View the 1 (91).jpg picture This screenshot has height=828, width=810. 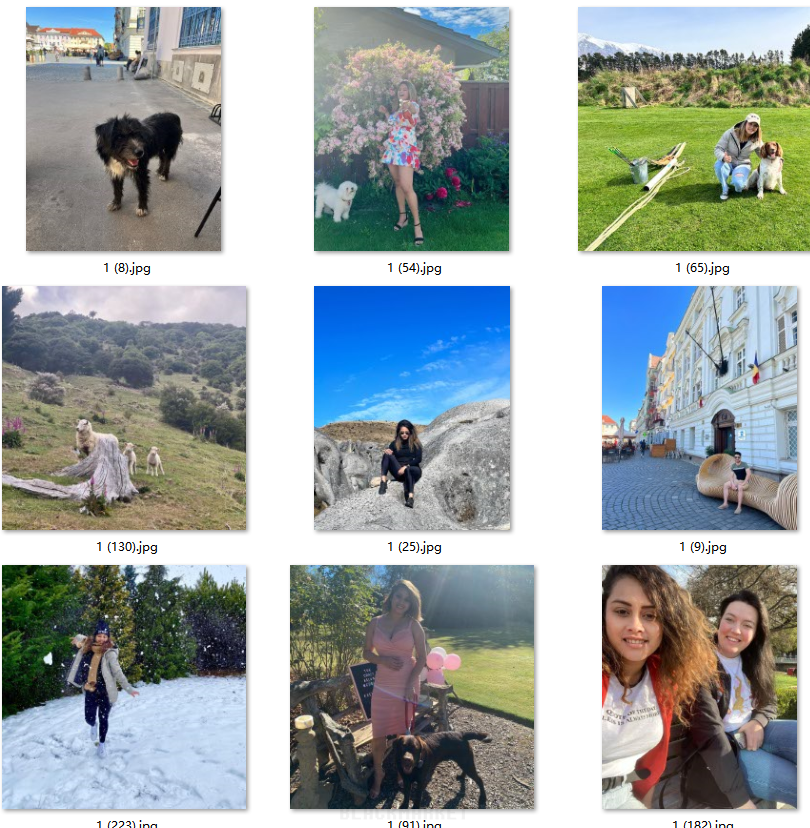(x=411, y=687)
